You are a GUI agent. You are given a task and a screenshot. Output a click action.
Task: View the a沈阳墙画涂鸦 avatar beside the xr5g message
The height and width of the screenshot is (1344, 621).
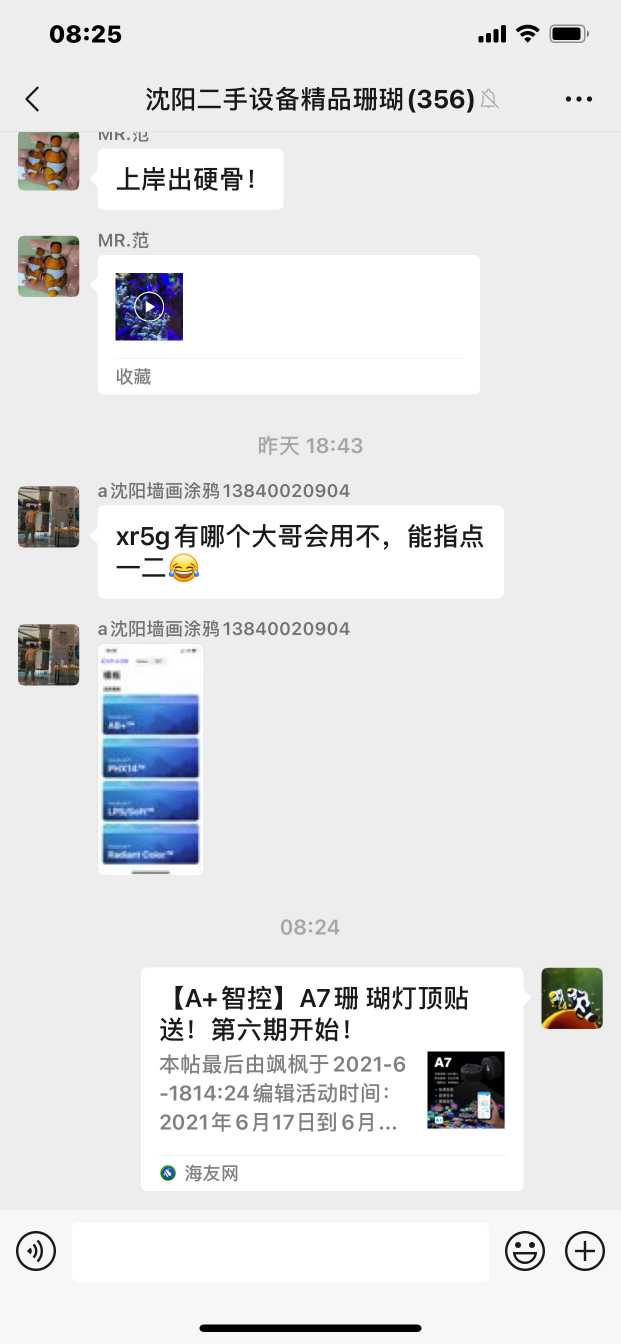49,517
